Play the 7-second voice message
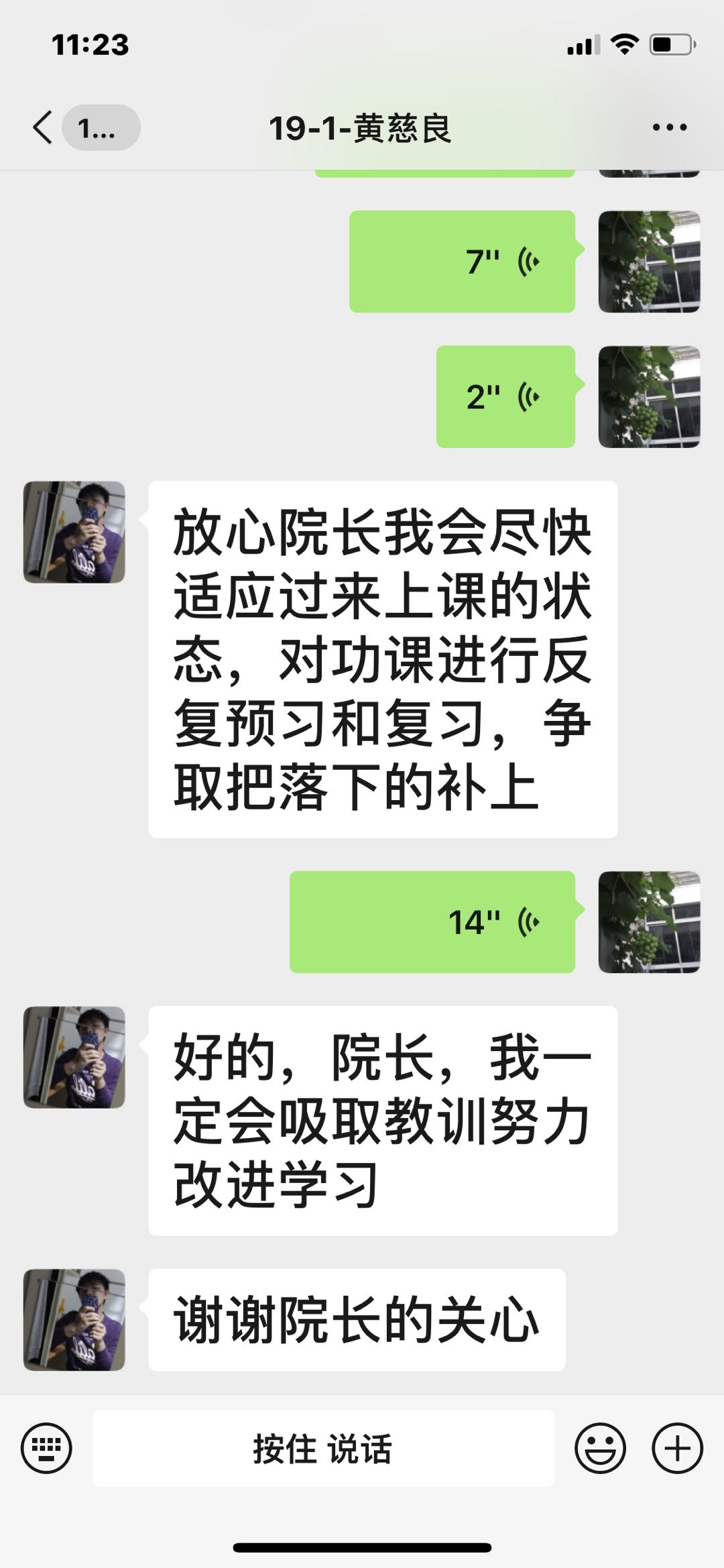 click(x=463, y=262)
